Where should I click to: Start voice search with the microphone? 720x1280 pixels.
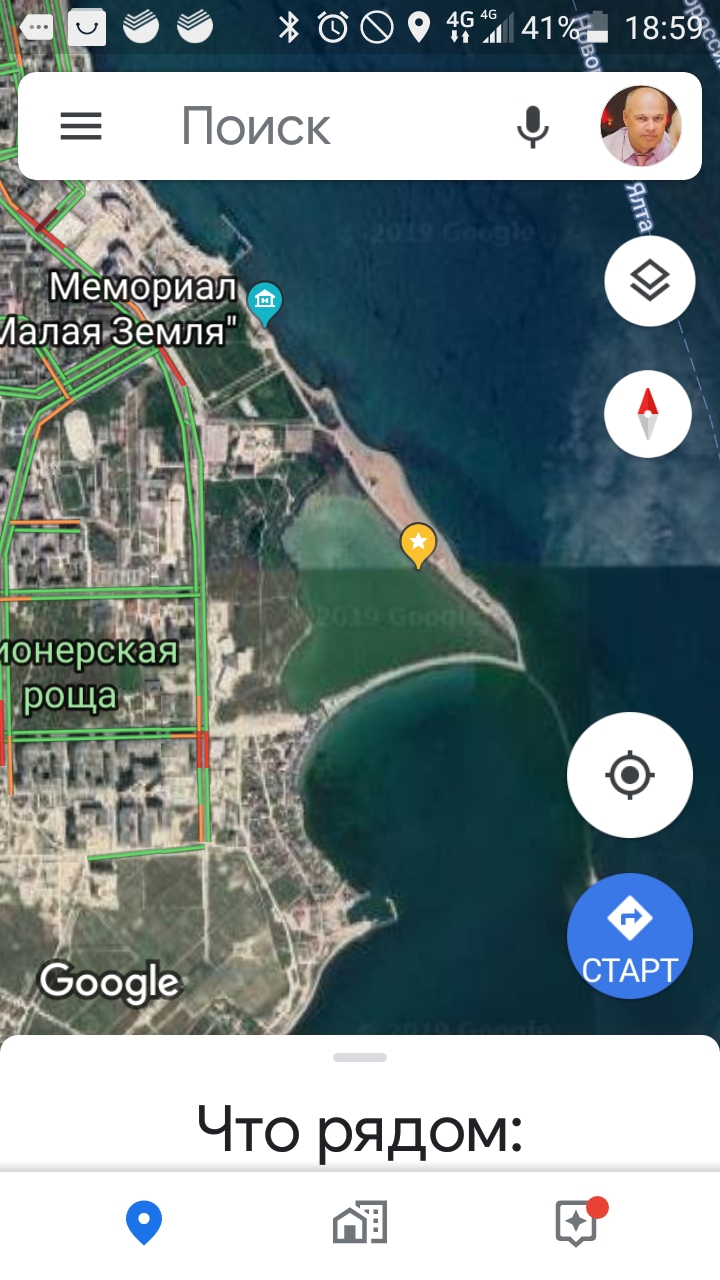(x=533, y=127)
